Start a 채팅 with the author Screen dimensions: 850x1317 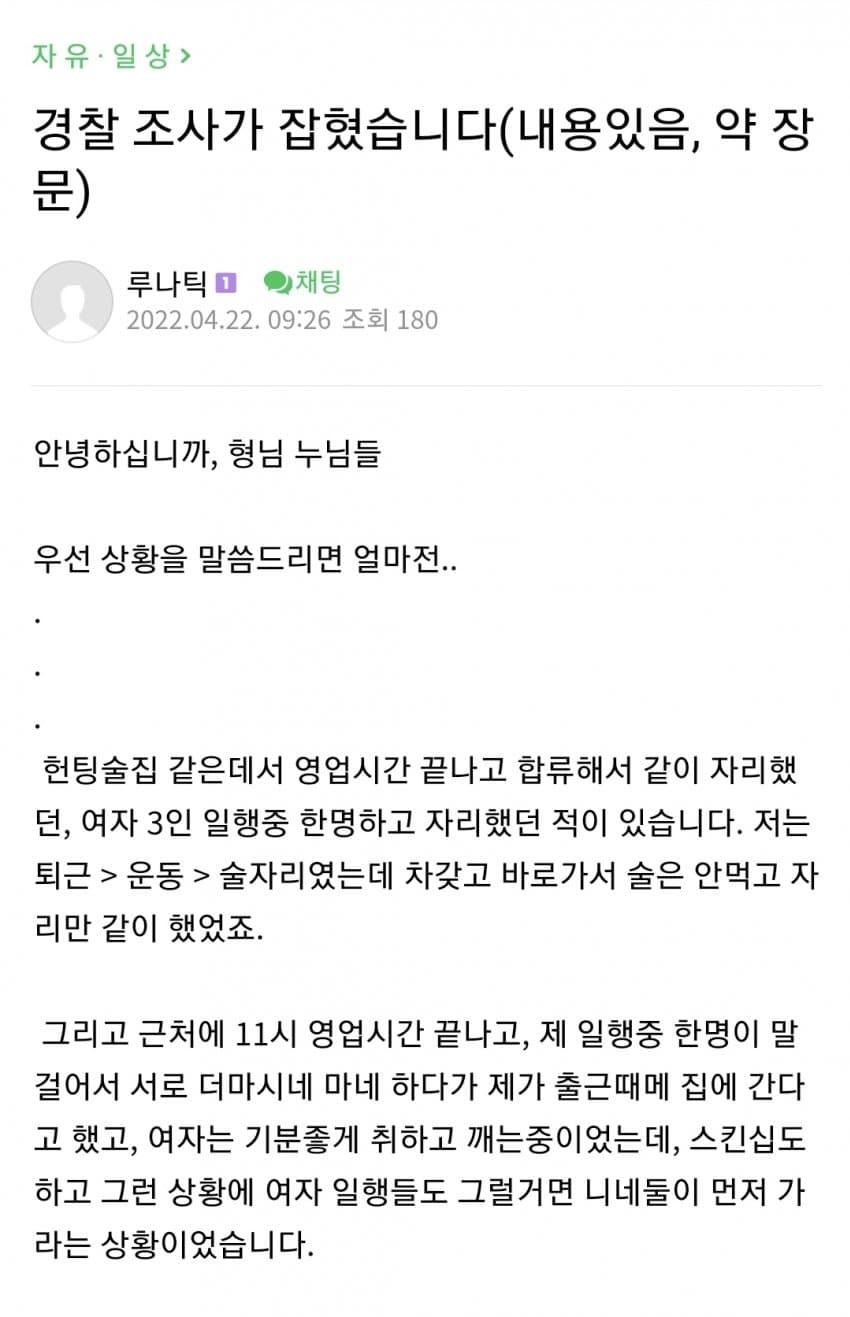[x=303, y=283]
